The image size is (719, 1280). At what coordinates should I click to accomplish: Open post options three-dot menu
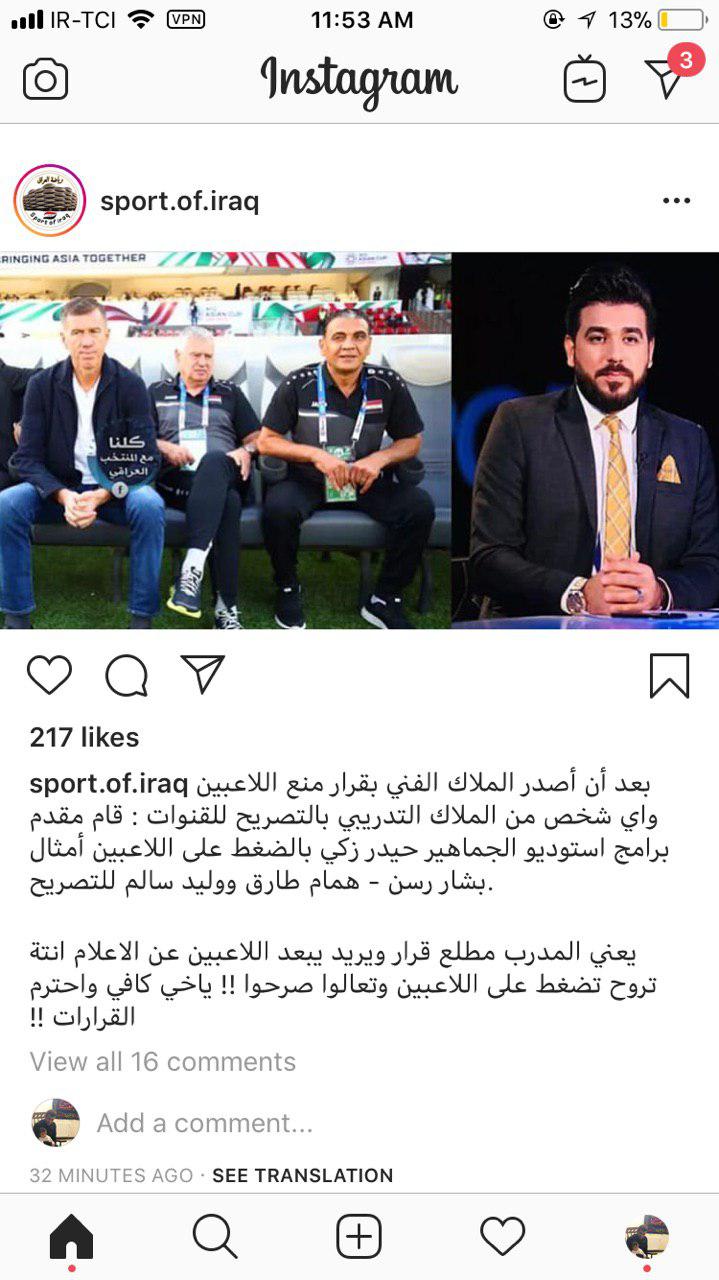coord(676,201)
